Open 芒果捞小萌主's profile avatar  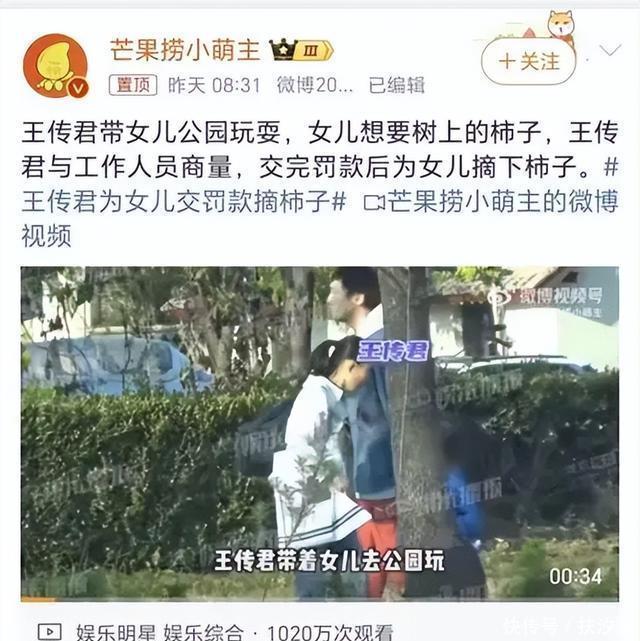click(x=56, y=66)
